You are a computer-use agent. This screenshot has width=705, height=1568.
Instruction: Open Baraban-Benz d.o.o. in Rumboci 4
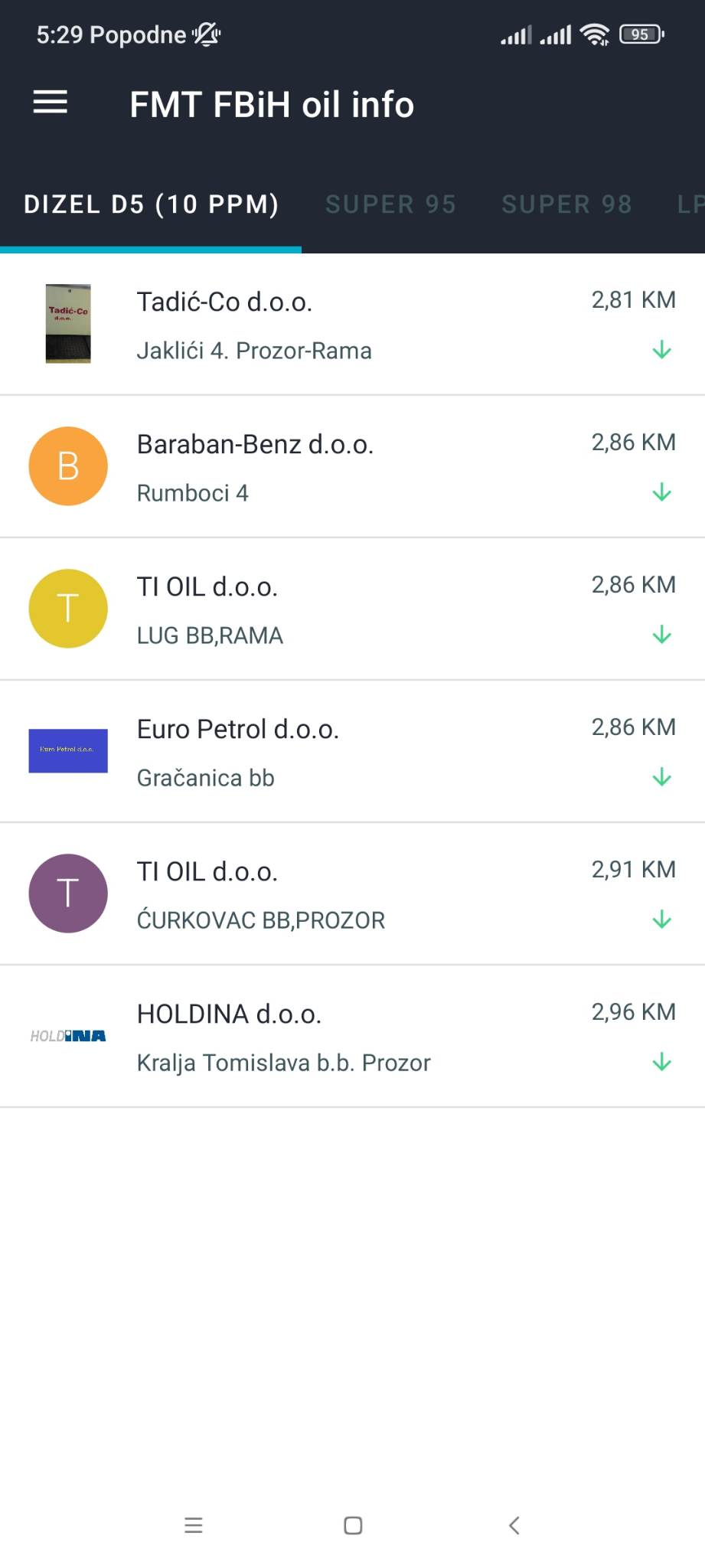tap(352, 467)
